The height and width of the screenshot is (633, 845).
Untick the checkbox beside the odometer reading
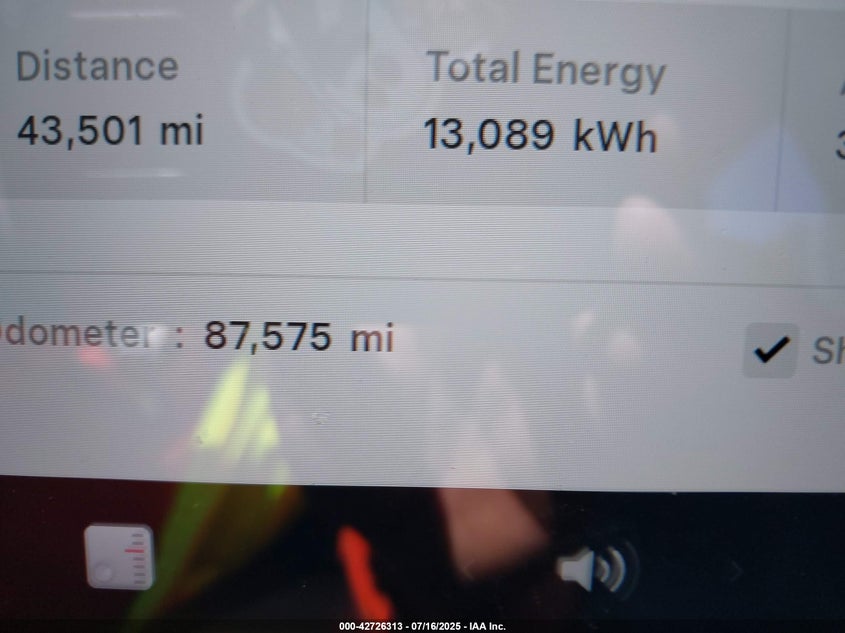pyautogui.click(x=769, y=350)
